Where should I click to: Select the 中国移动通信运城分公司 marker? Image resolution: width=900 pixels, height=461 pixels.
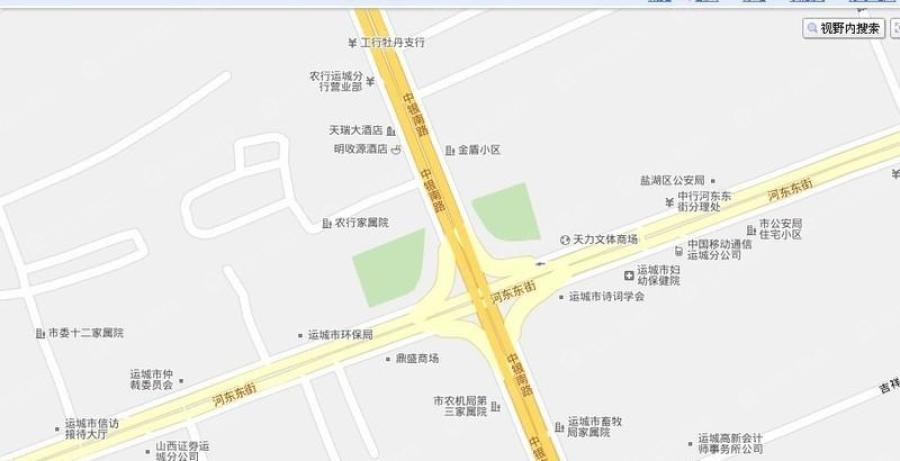point(680,249)
